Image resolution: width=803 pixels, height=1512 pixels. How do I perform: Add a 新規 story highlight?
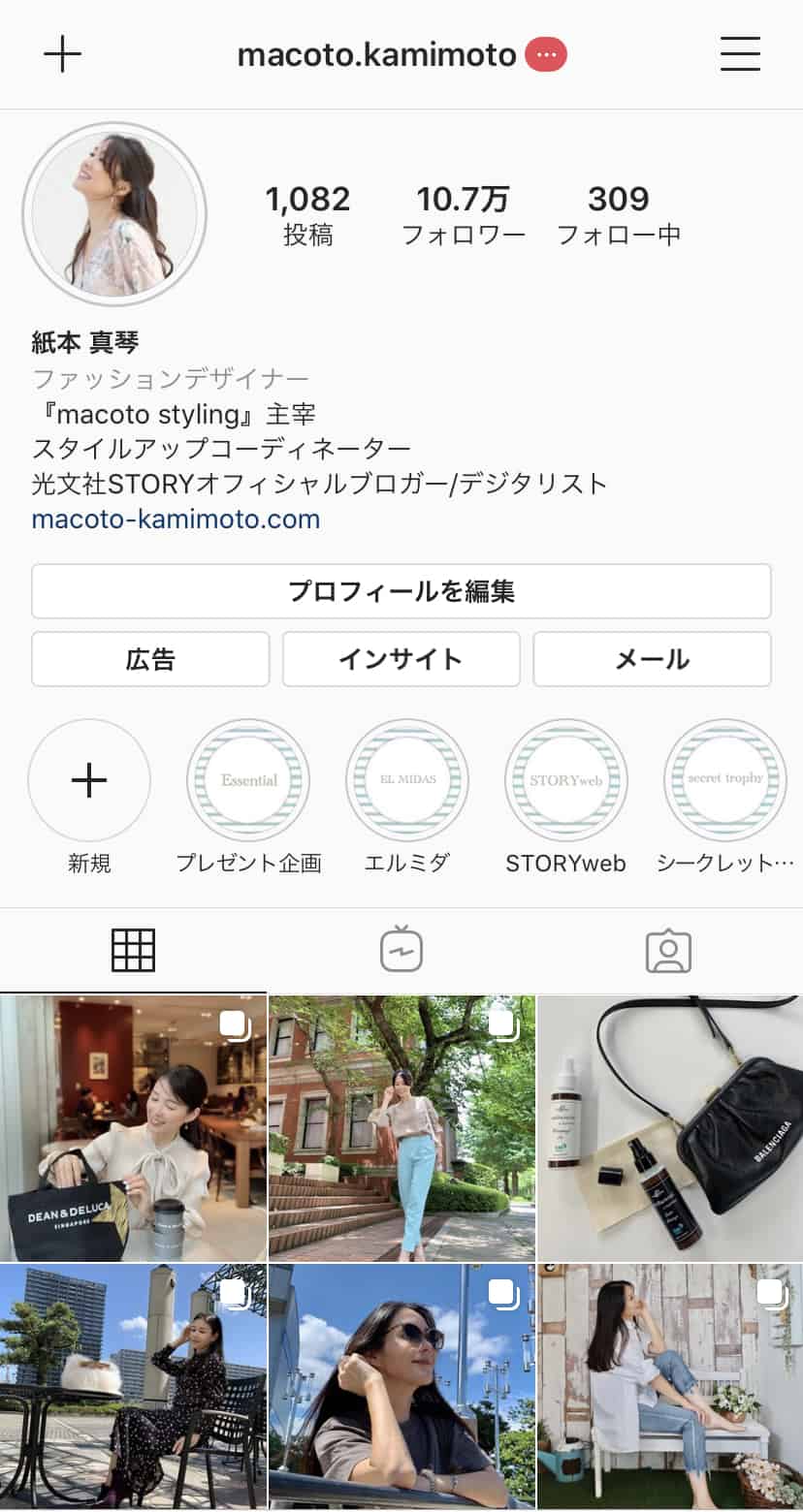click(89, 780)
